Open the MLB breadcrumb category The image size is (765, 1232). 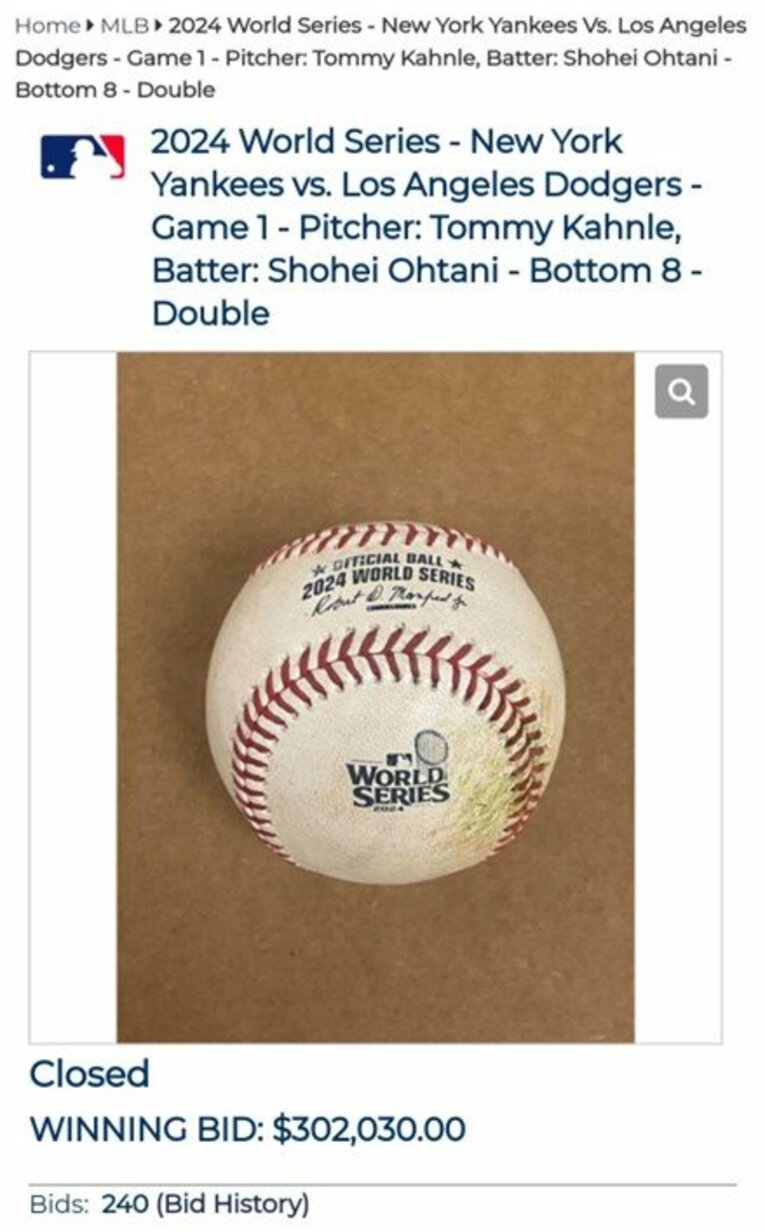coord(123,26)
